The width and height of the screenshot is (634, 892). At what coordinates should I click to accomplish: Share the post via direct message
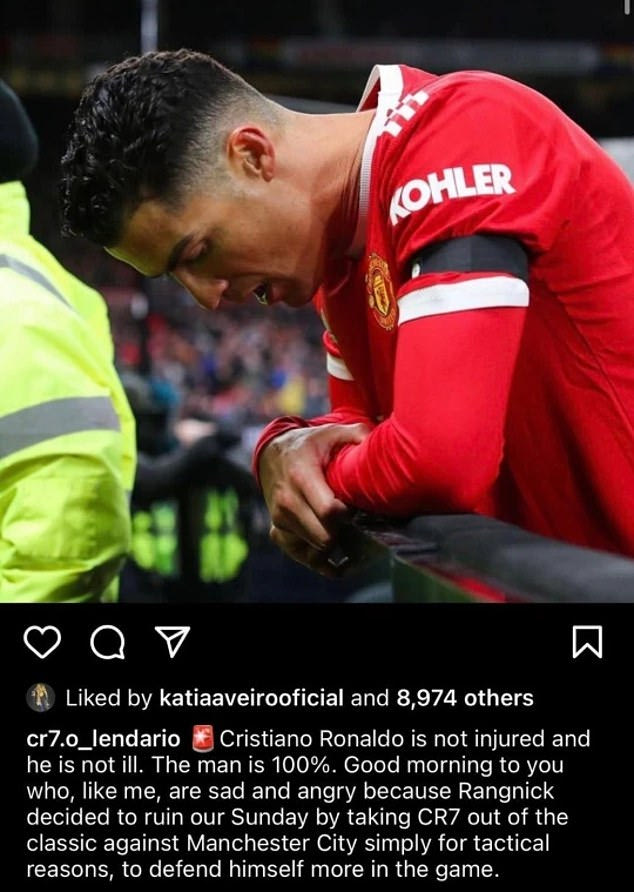tap(173, 643)
